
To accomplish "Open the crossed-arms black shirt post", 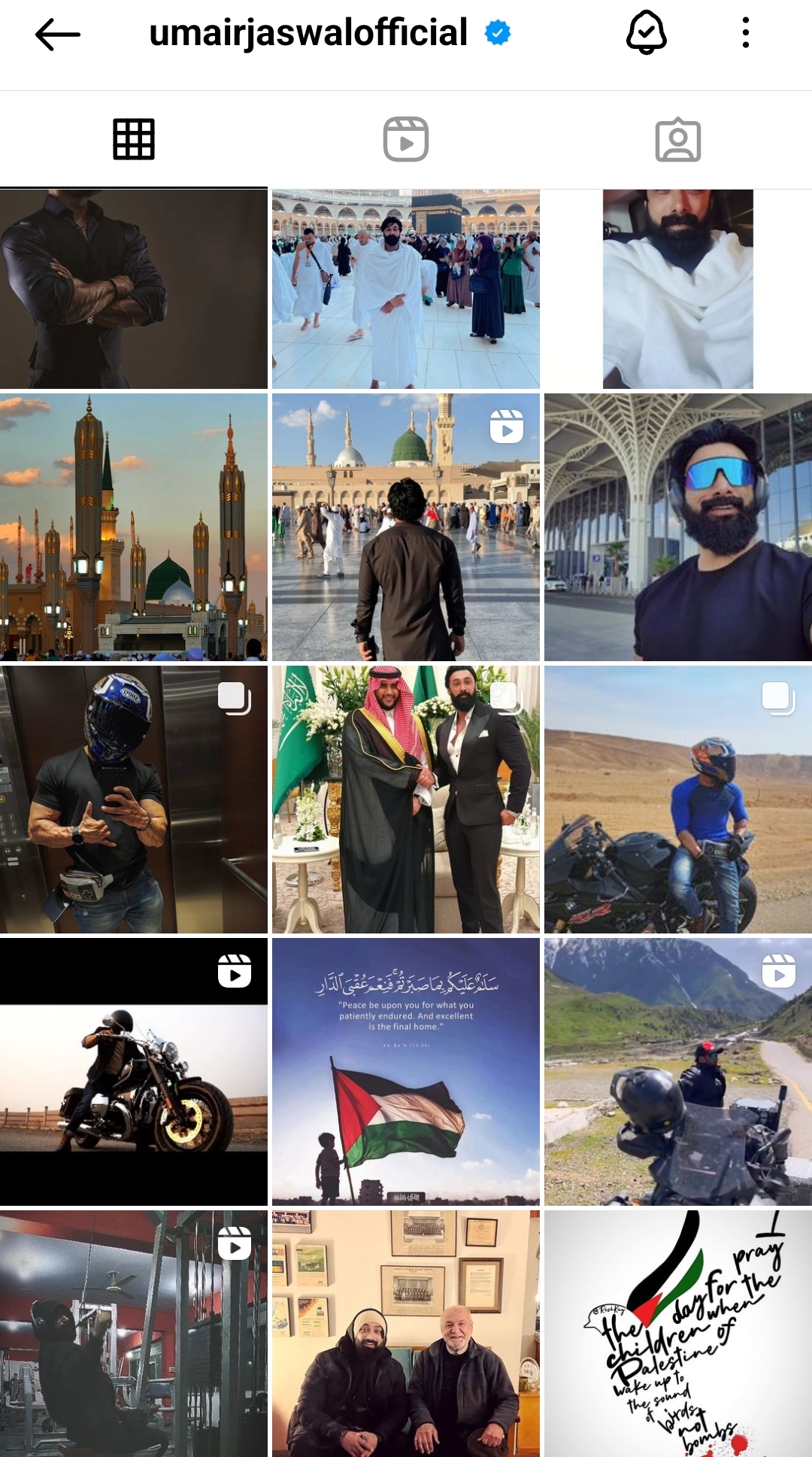I will pyautogui.click(x=134, y=289).
